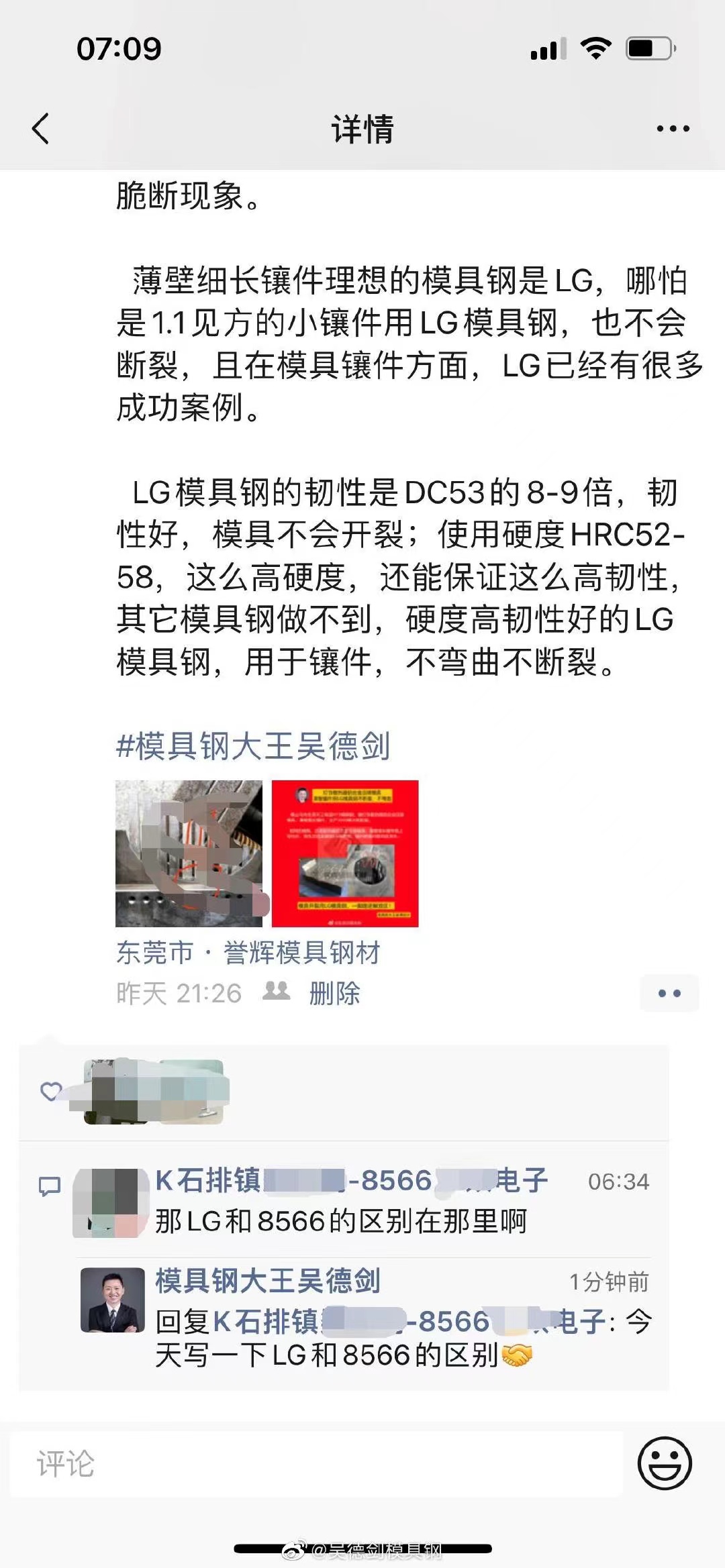Open the visibility people icon beside 删除
This screenshot has width=725, height=1568.
point(276,991)
